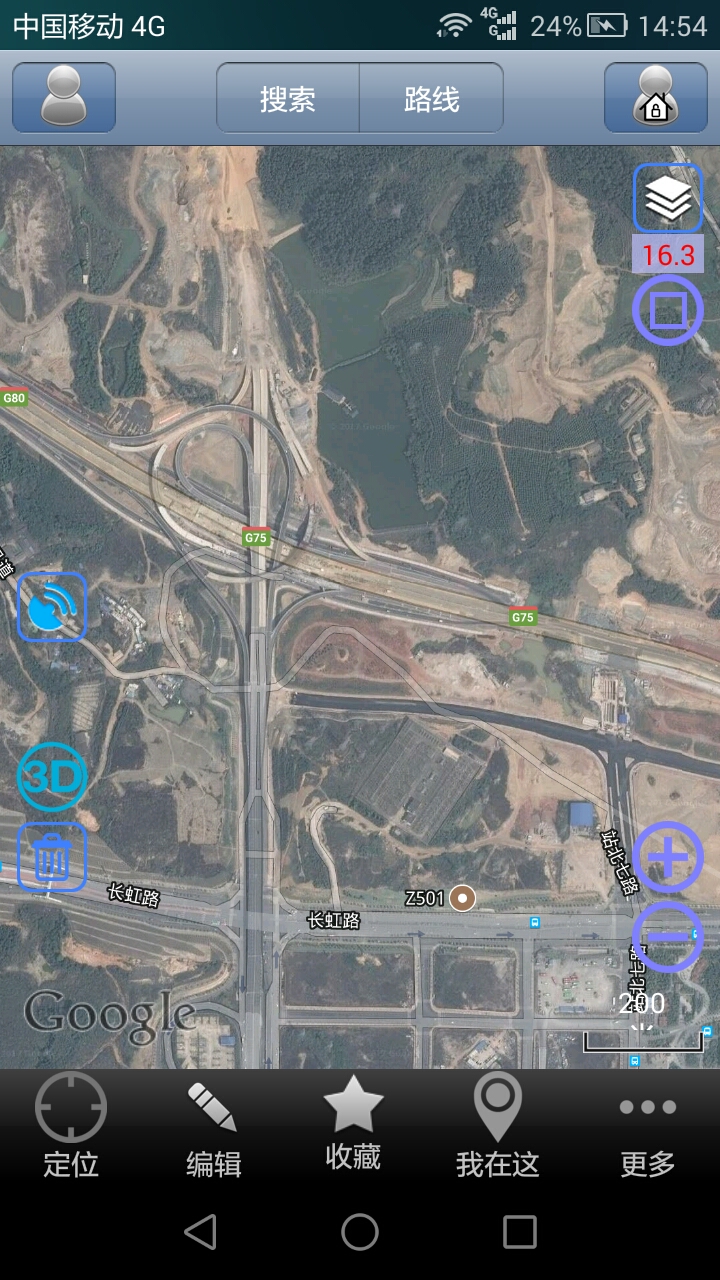Go back with the system back button

tap(201, 1232)
